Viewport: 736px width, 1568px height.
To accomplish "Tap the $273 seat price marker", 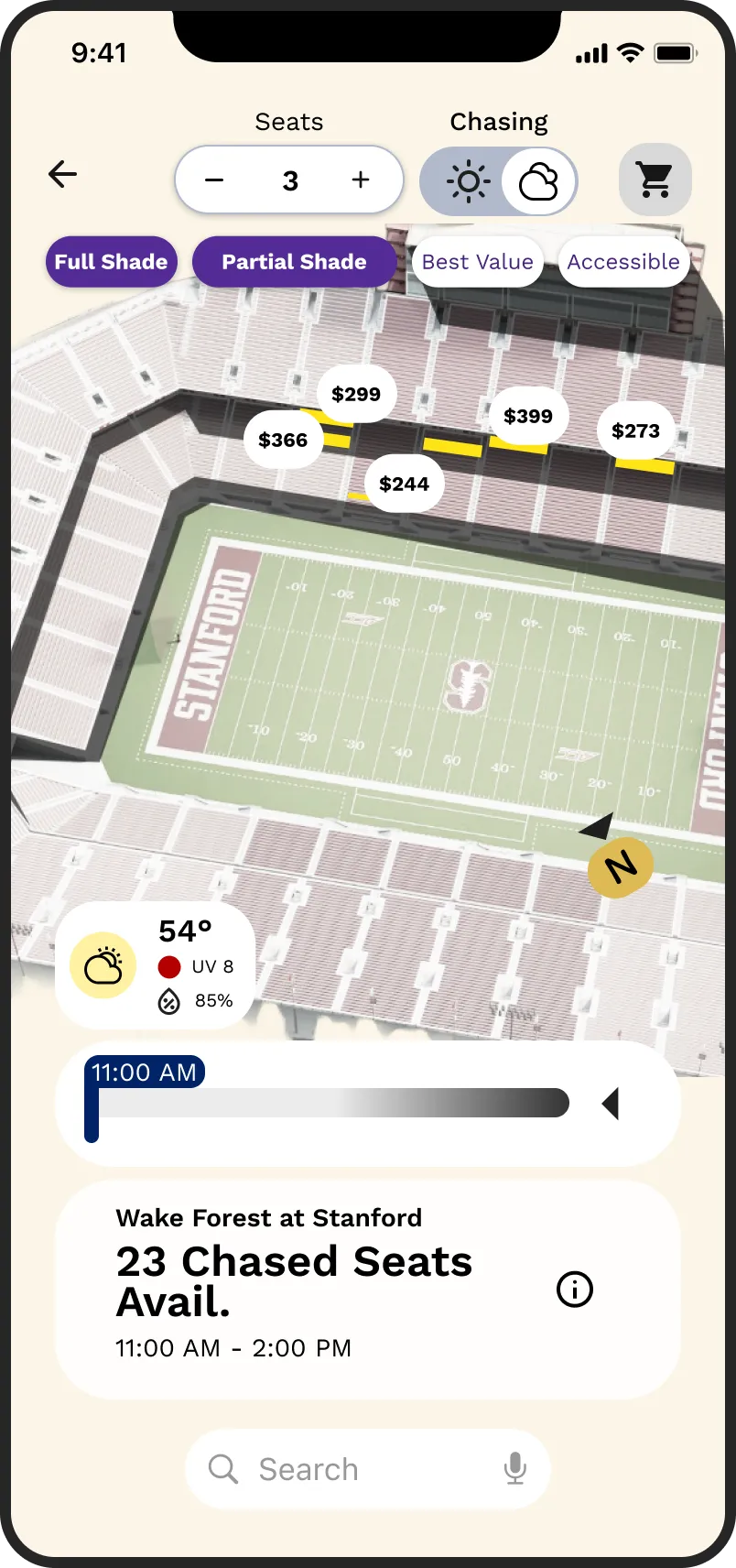I will click(x=635, y=431).
